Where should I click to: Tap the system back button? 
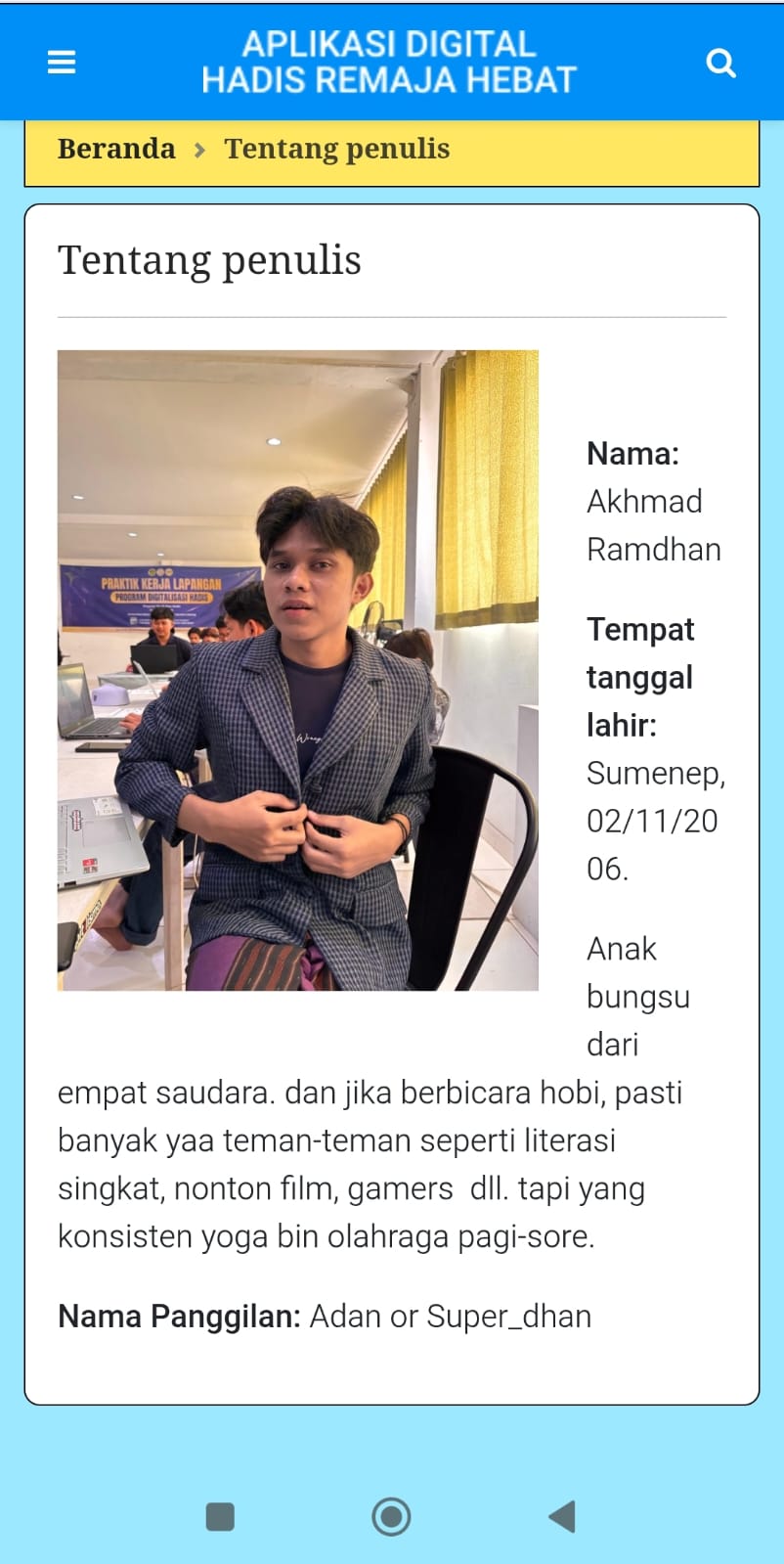coord(562,1516)
